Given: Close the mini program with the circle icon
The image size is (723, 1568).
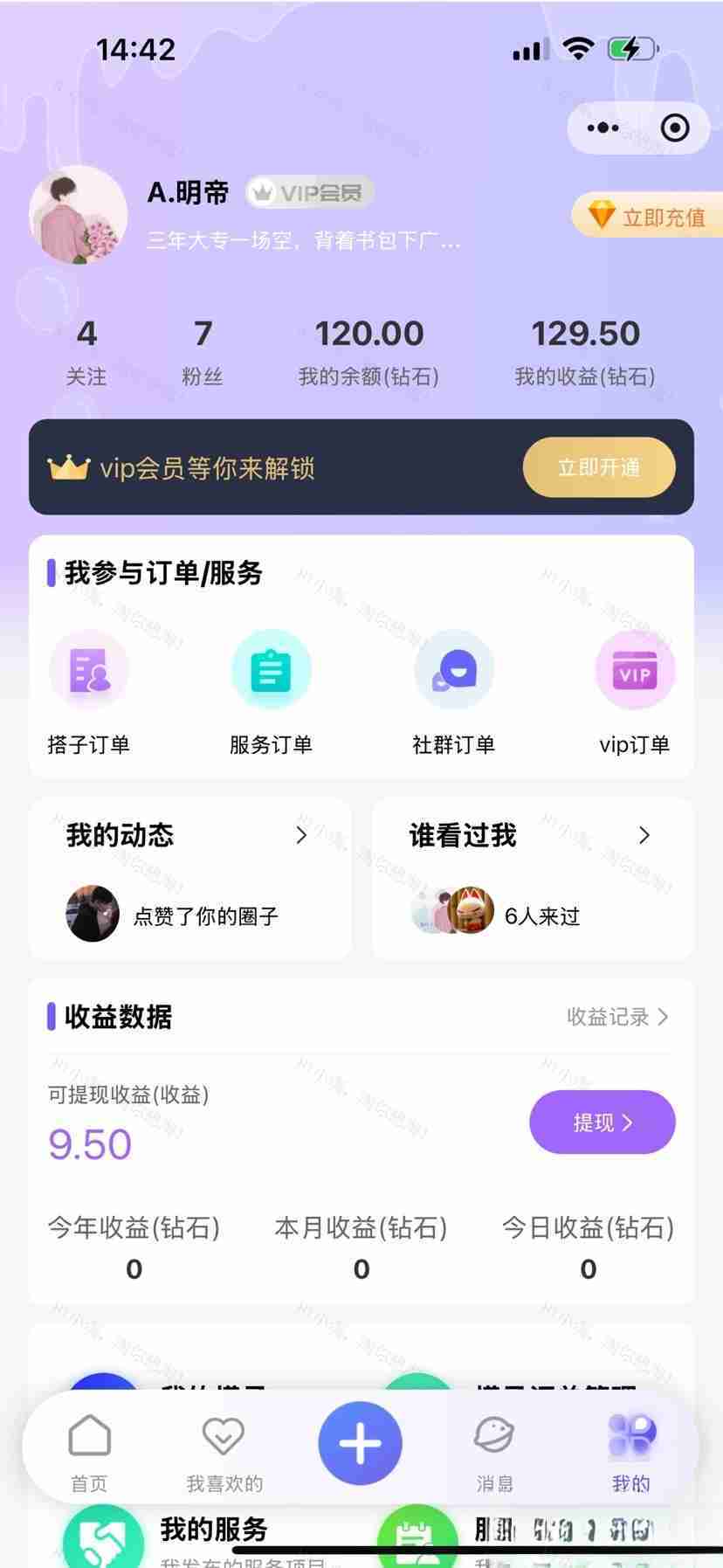Looking at the screenshot, I should 675,128.
